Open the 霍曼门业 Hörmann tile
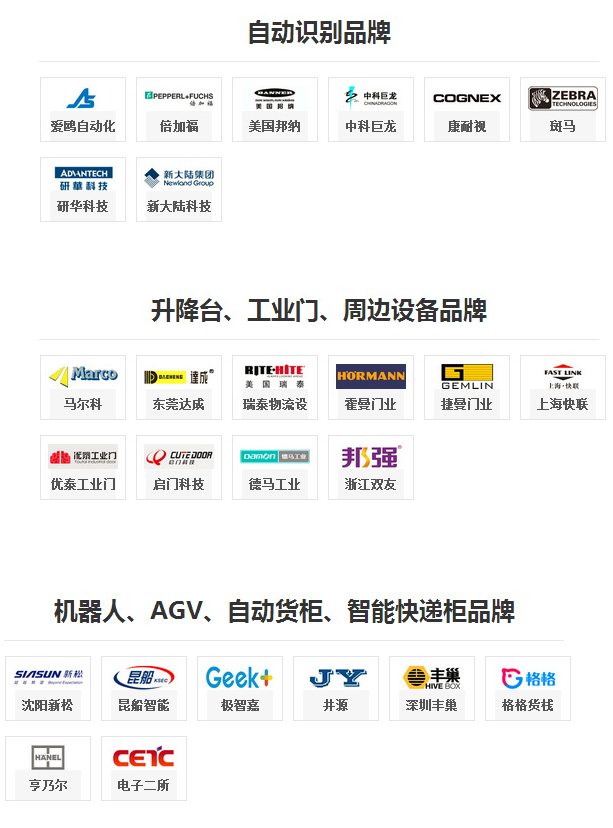The image size is (613, 828). coord(371,388)
